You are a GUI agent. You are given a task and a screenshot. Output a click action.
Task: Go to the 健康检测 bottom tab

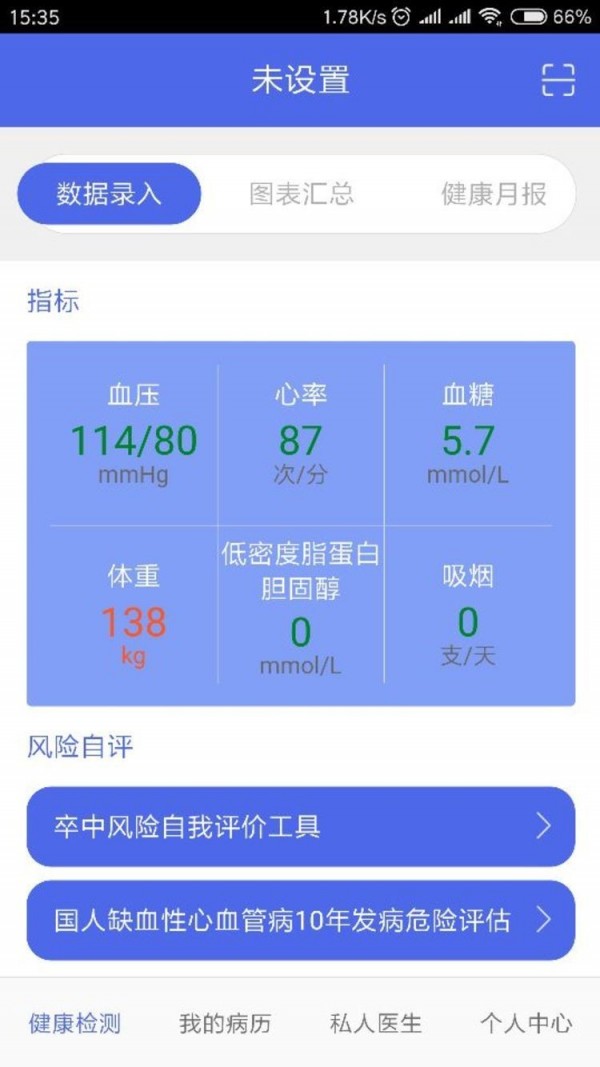[x=75, y=1023]
